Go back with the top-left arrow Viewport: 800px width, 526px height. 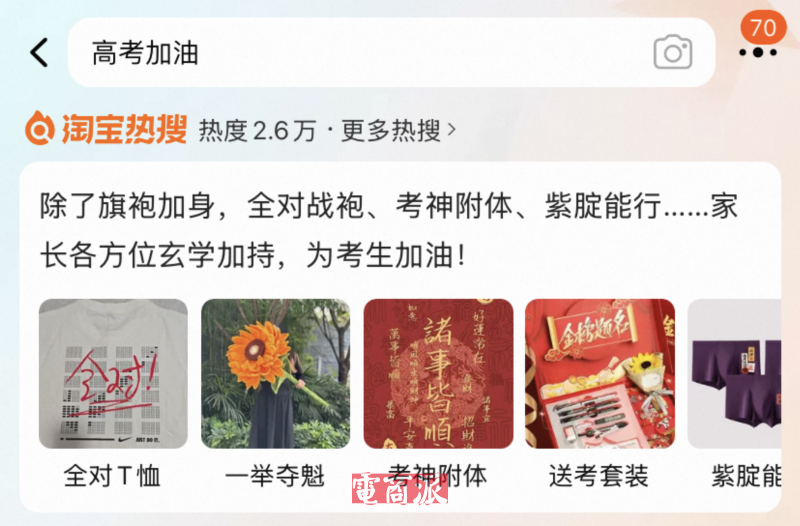(x=38, y=52)
